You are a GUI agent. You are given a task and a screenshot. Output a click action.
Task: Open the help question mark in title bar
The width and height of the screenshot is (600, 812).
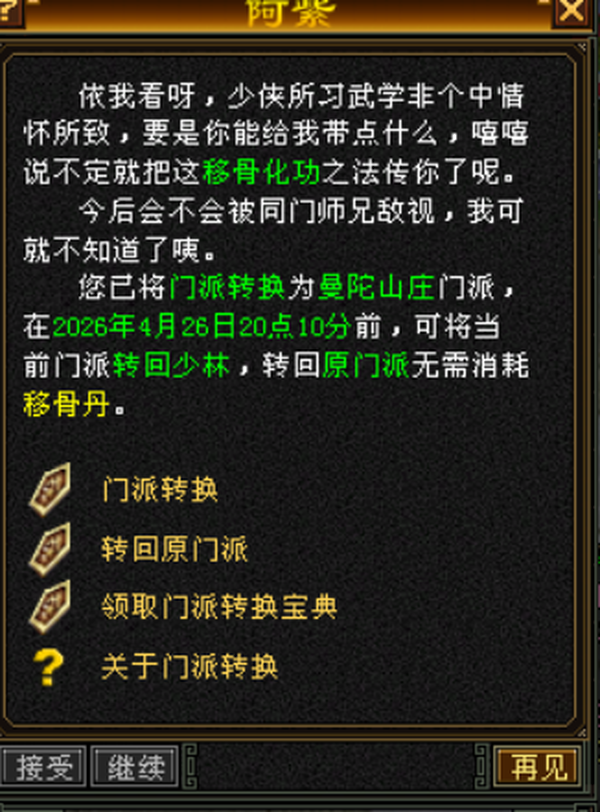click(x=8, y=11)
